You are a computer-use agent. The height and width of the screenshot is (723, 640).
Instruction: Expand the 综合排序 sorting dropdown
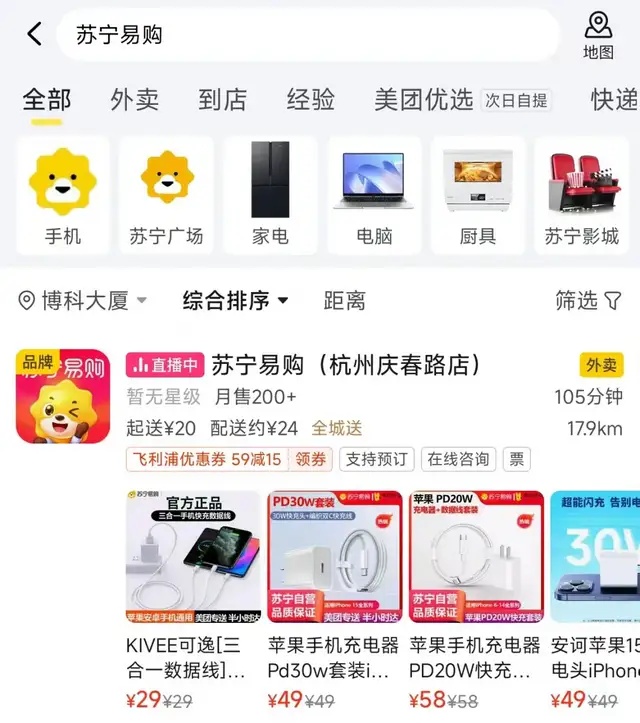tap(236, 300)
